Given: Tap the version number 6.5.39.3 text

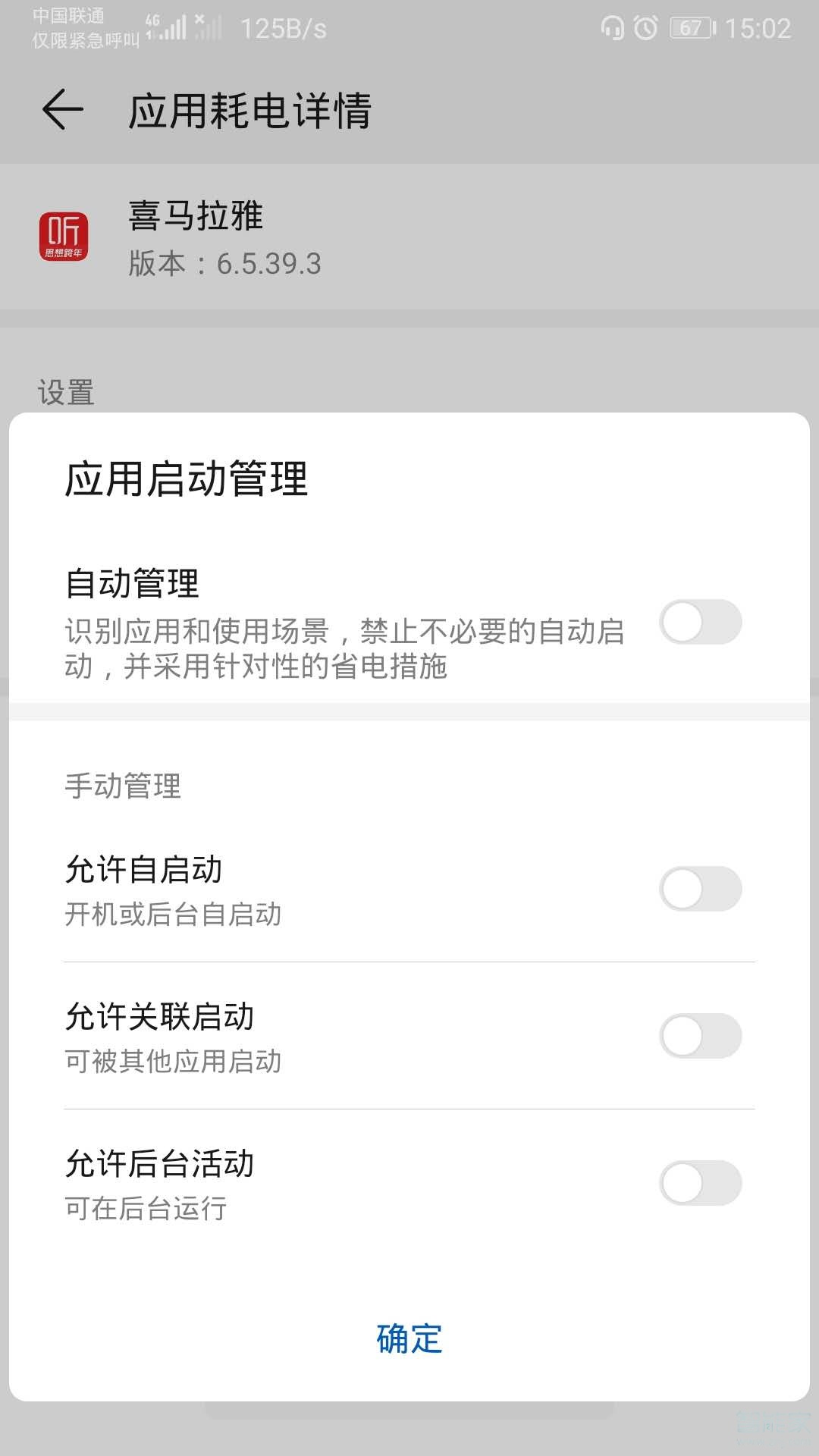Looking at the screenshot, I should [x=224, y=264].
